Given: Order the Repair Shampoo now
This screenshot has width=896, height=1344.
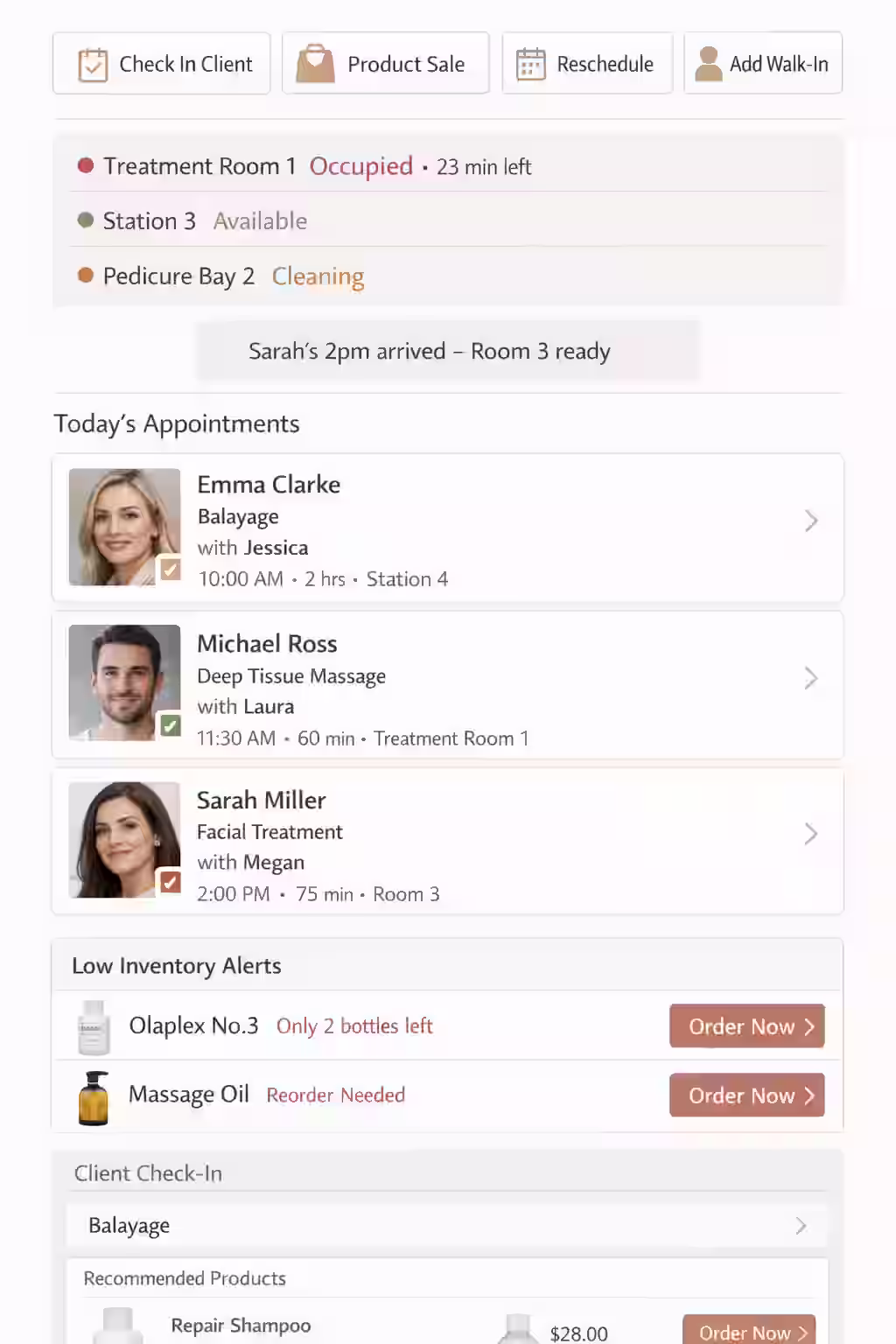Looking at the screenshot, I should click(x=748, y=1331).
